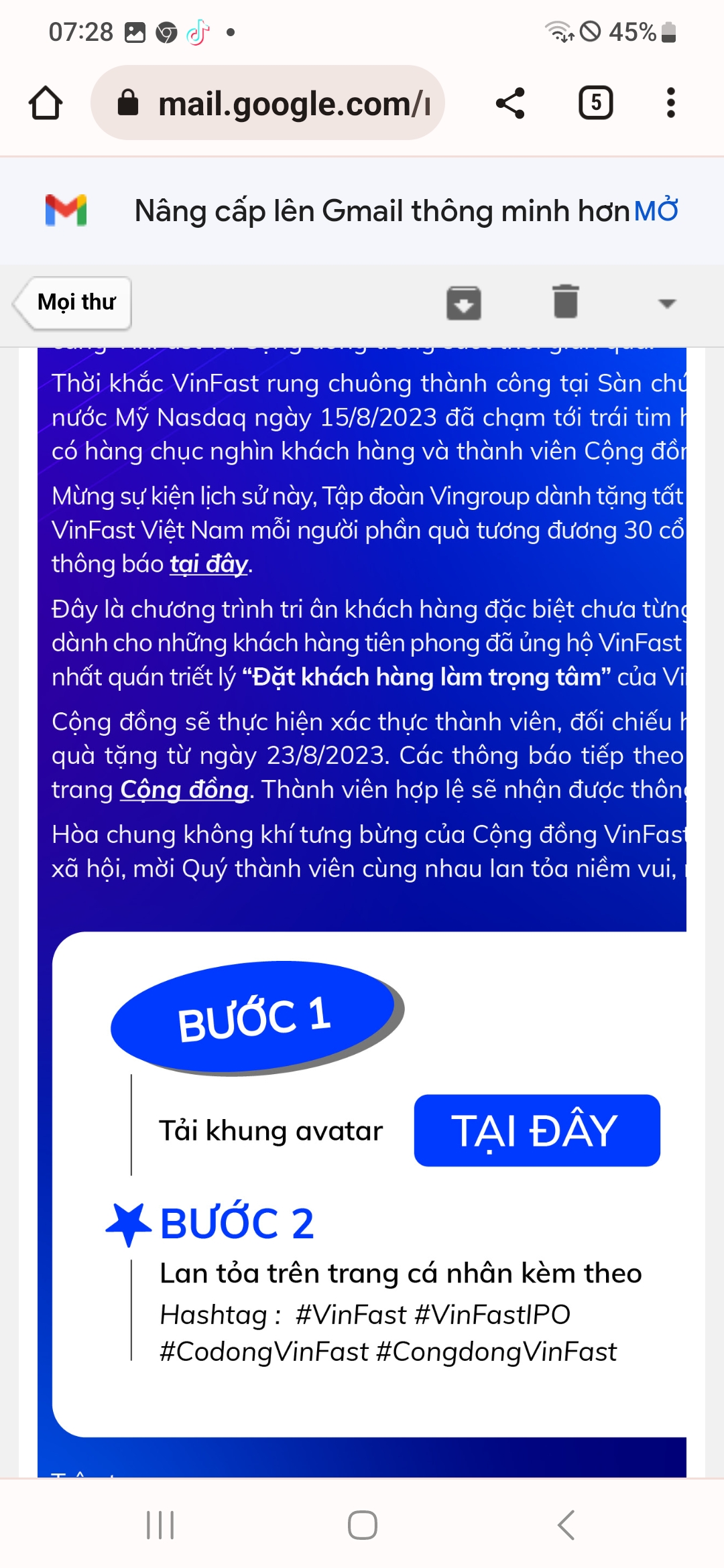The width and height of the screenshot is (724, 1568).
Task: Tap TẠI ĐÂY to download avatar frame
Action: pyautogui.click(x=537, y=1130)
